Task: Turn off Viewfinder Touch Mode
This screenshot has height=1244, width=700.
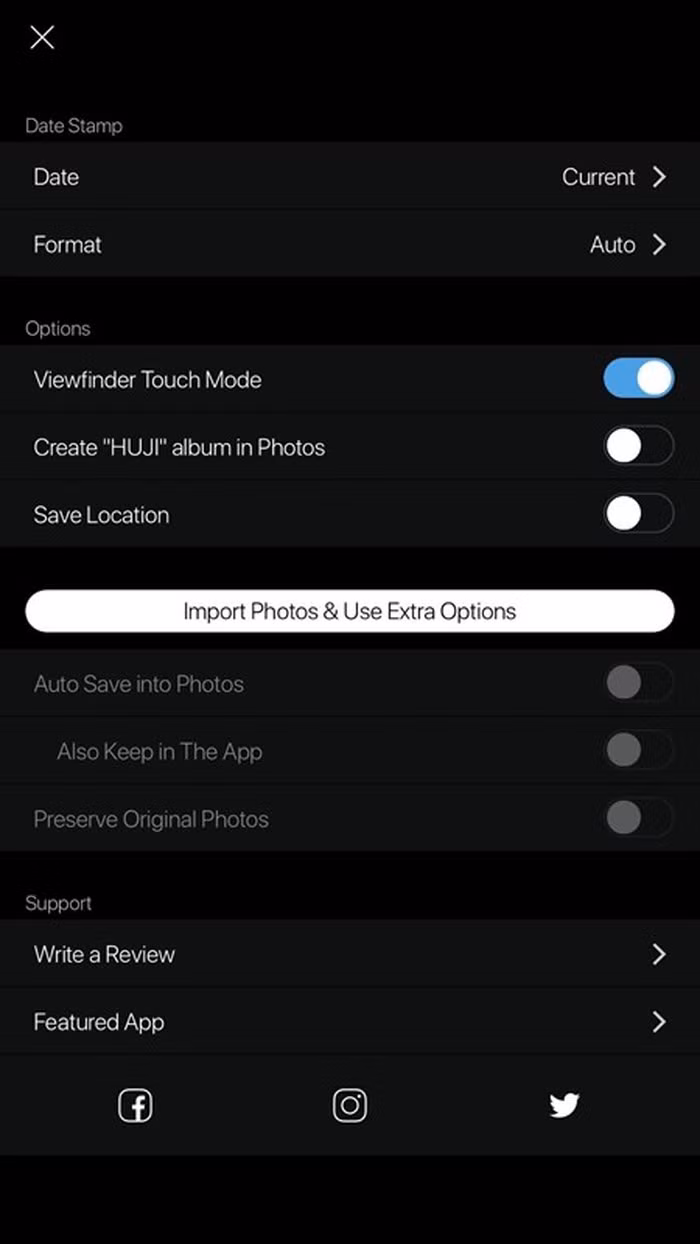Action: pyautogui.click(x=638, y=379)
